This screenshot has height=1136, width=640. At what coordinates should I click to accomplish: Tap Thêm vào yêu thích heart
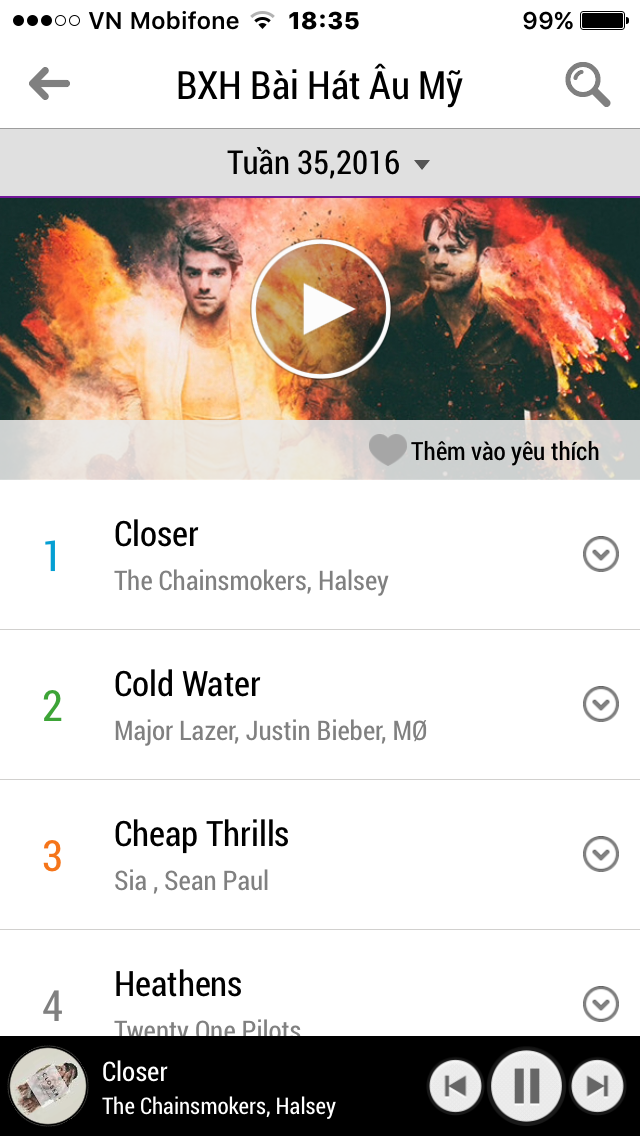pyautogui.click(x=388, y=451)
